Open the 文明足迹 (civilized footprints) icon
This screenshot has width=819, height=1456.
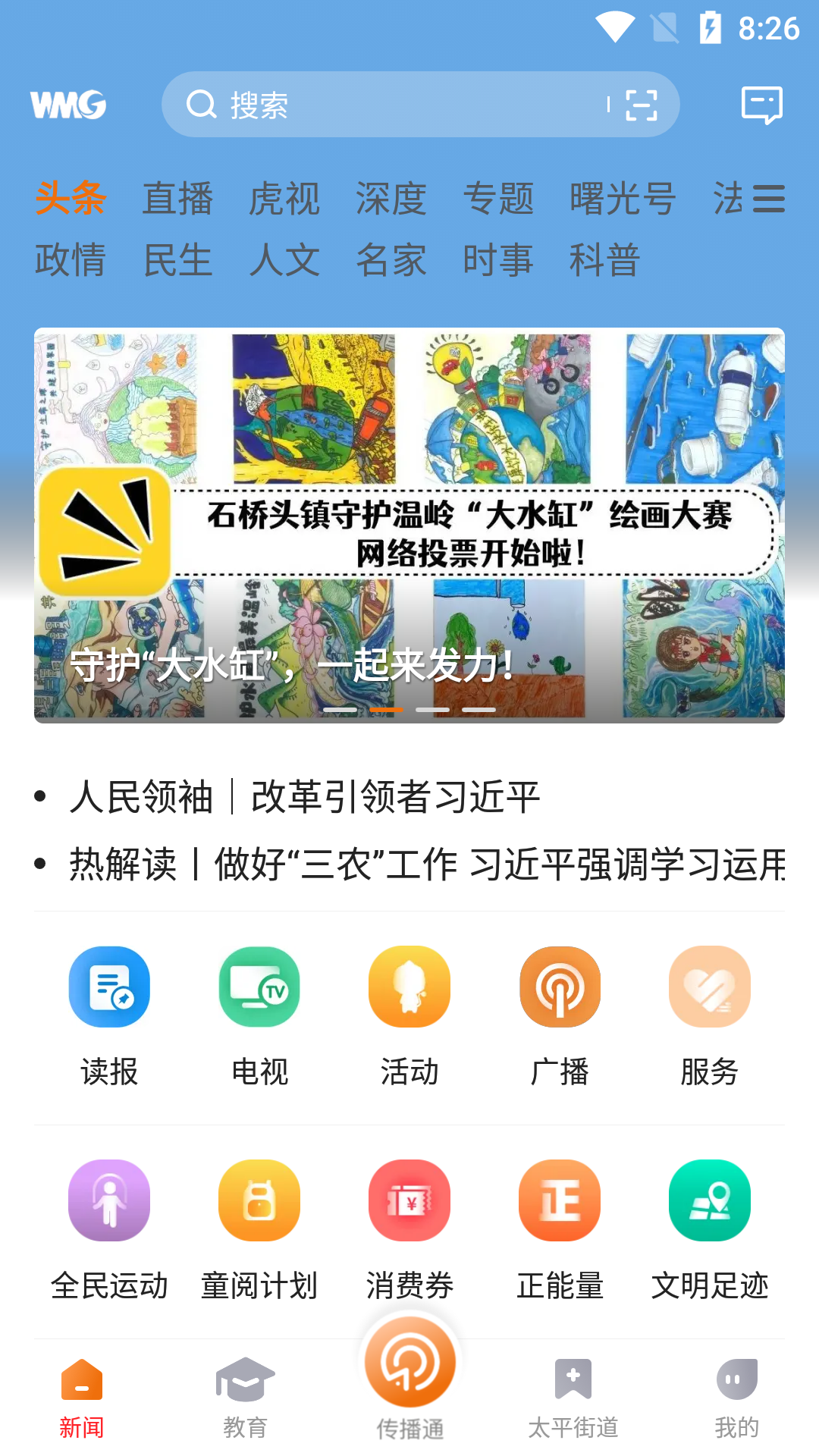(709, 1200)
